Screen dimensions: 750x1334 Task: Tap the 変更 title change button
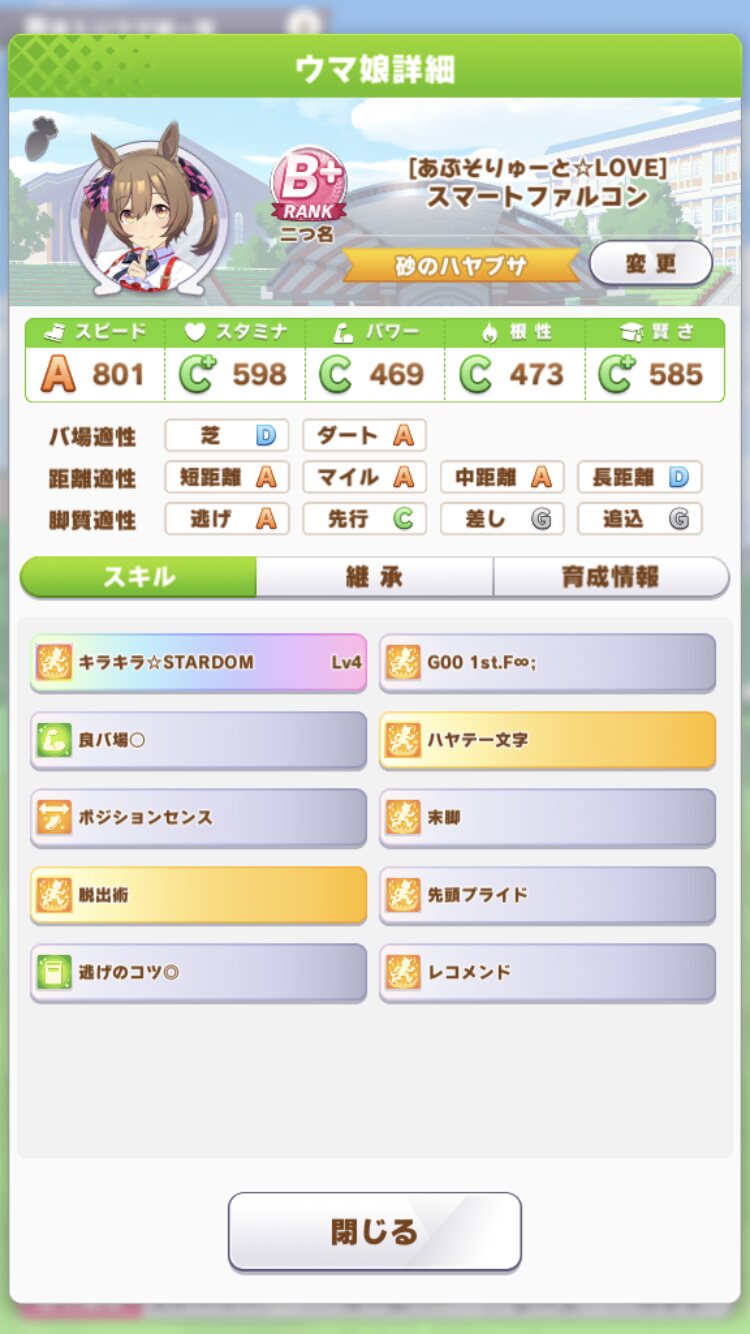[x=650, y=264]
